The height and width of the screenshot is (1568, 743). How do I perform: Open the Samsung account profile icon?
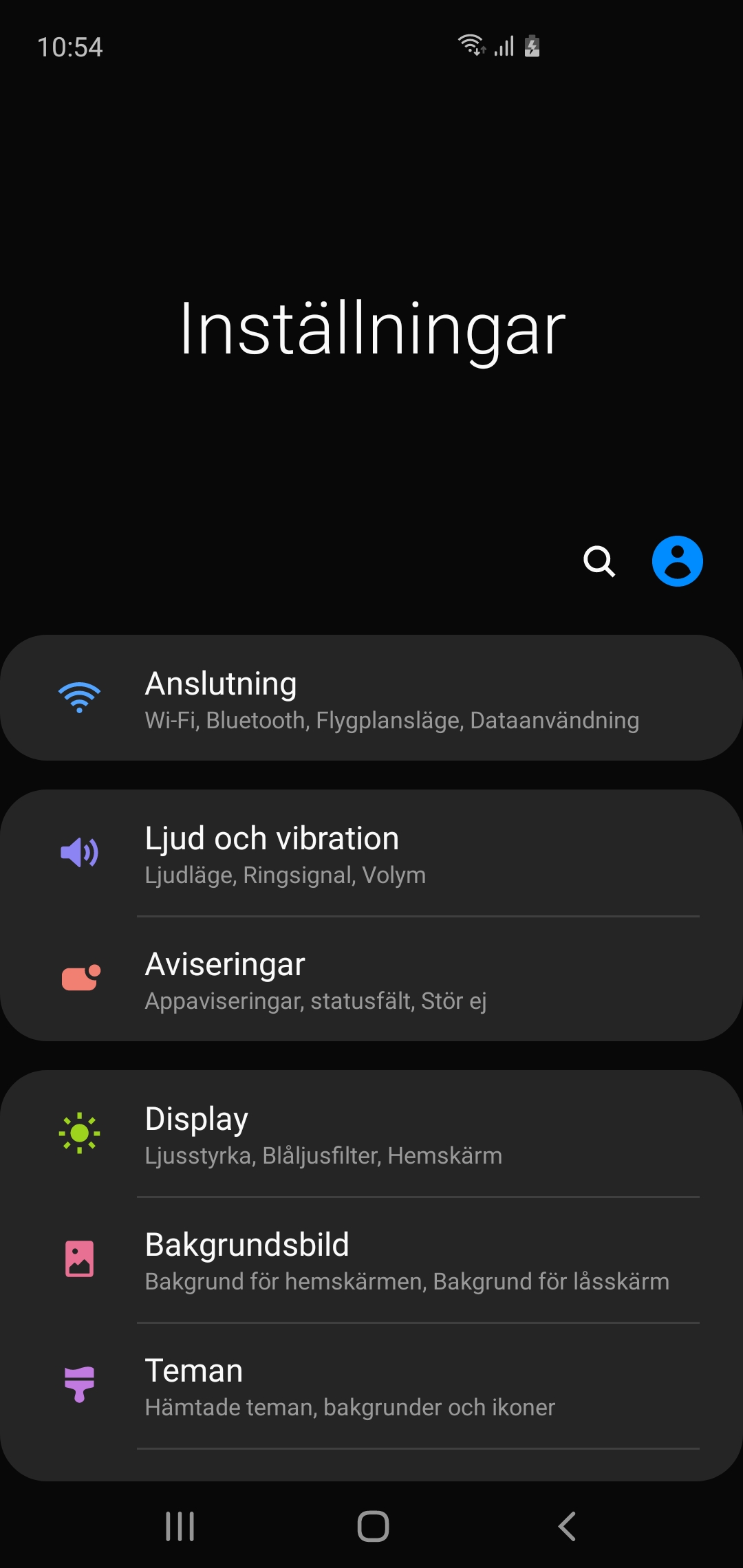click(x=677, y=561)
